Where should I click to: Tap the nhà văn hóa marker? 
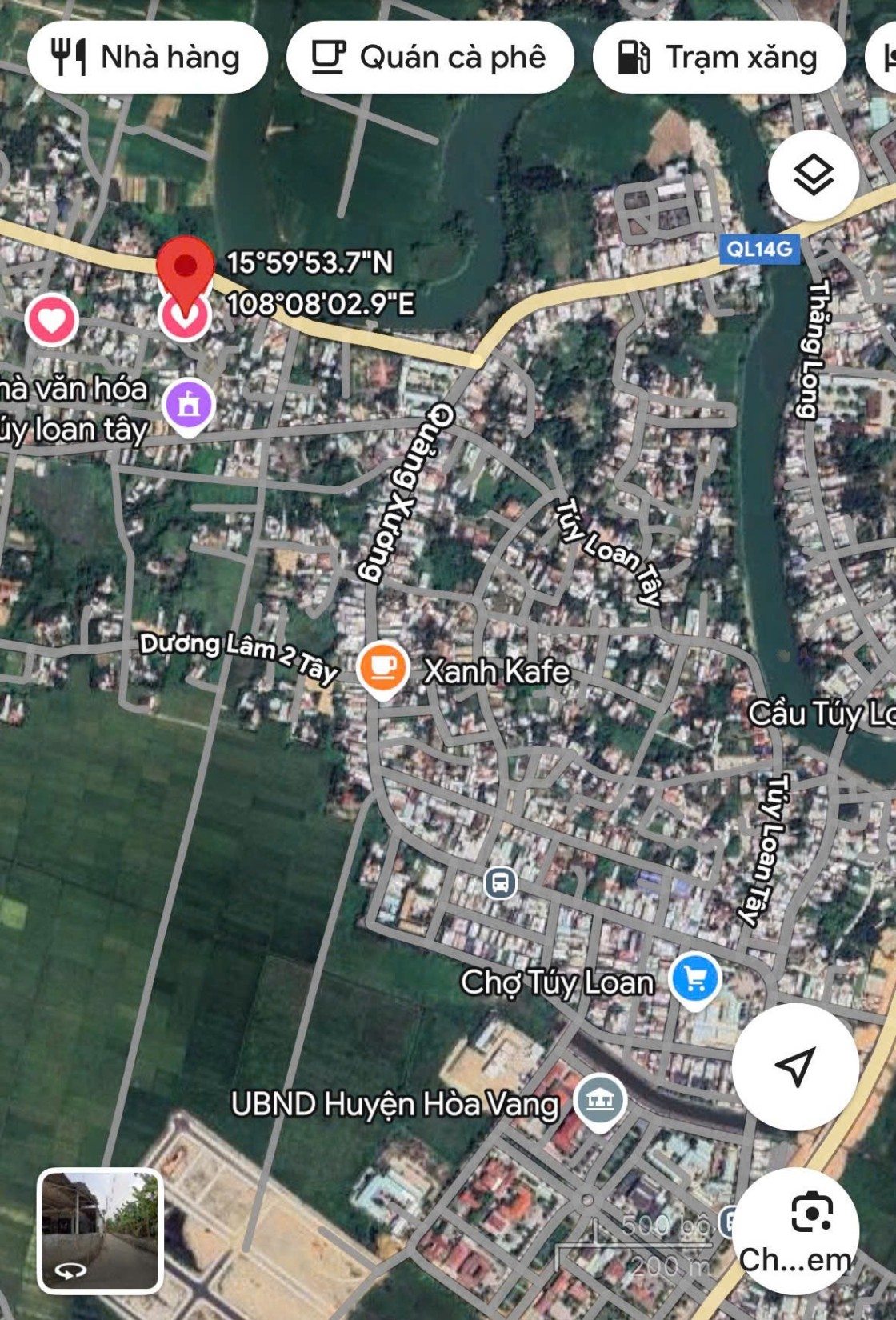[188, 405]
